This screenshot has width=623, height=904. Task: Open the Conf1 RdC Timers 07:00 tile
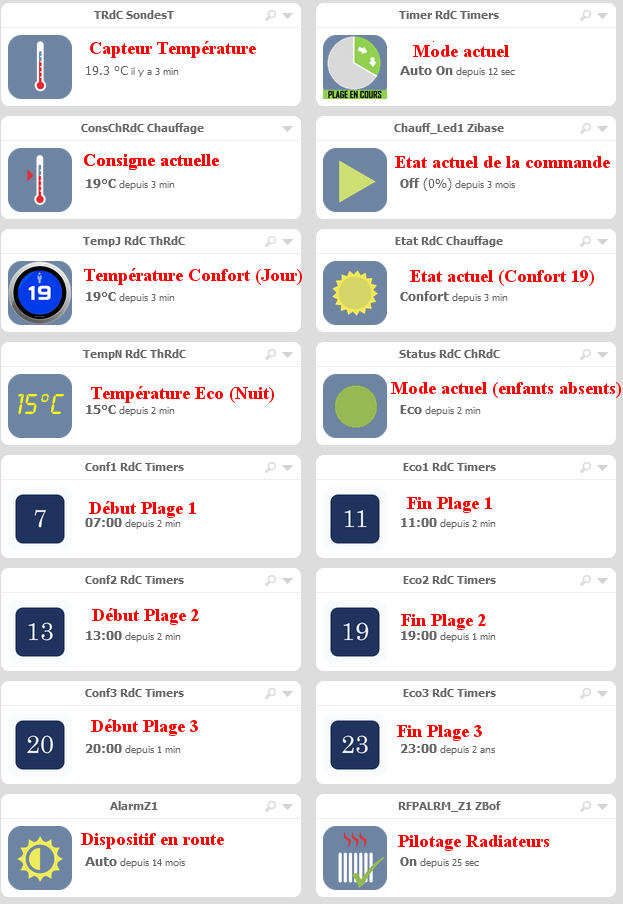[40, 519]
